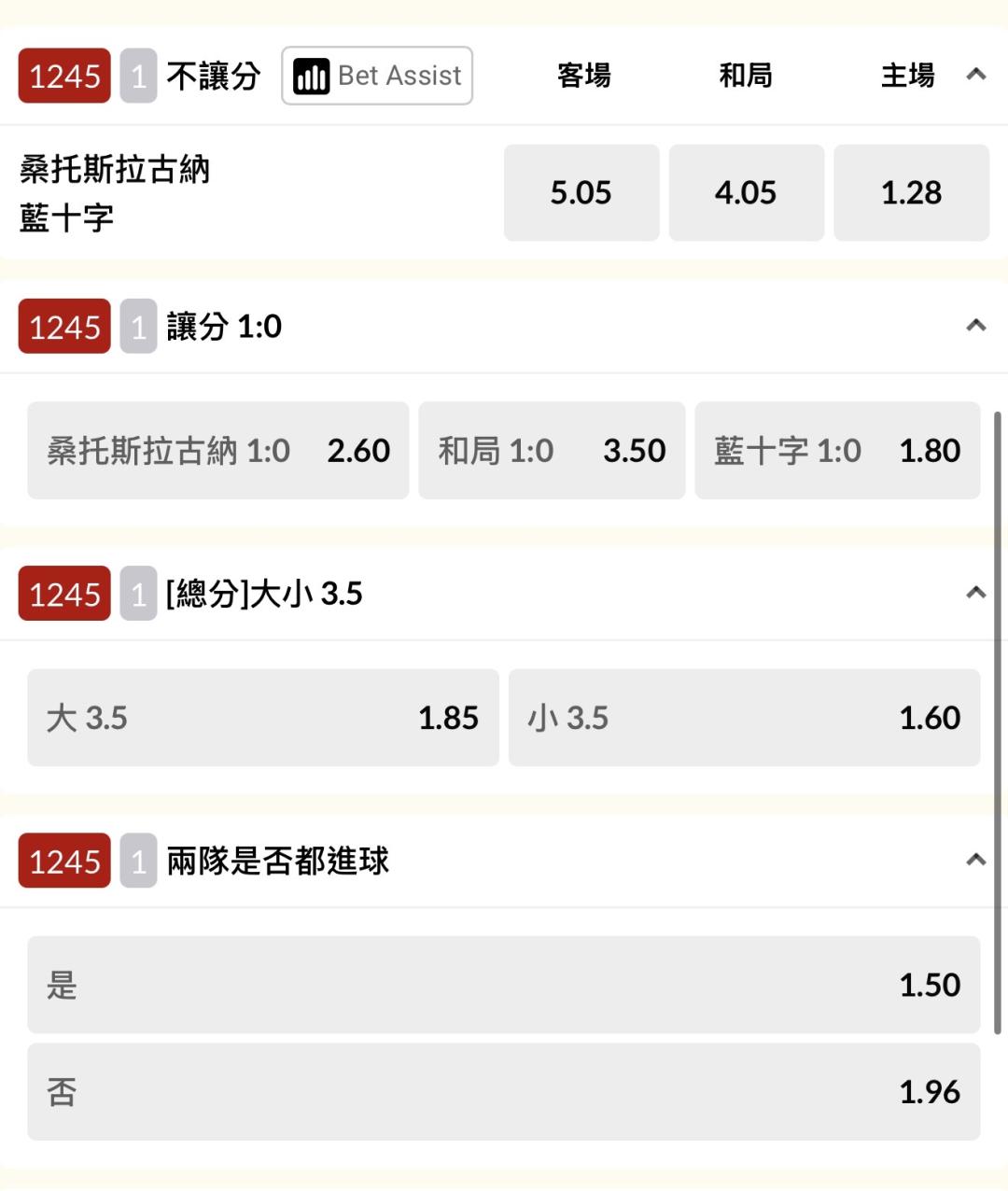
Task: Select away win odds 5.05
Action: 581,192
